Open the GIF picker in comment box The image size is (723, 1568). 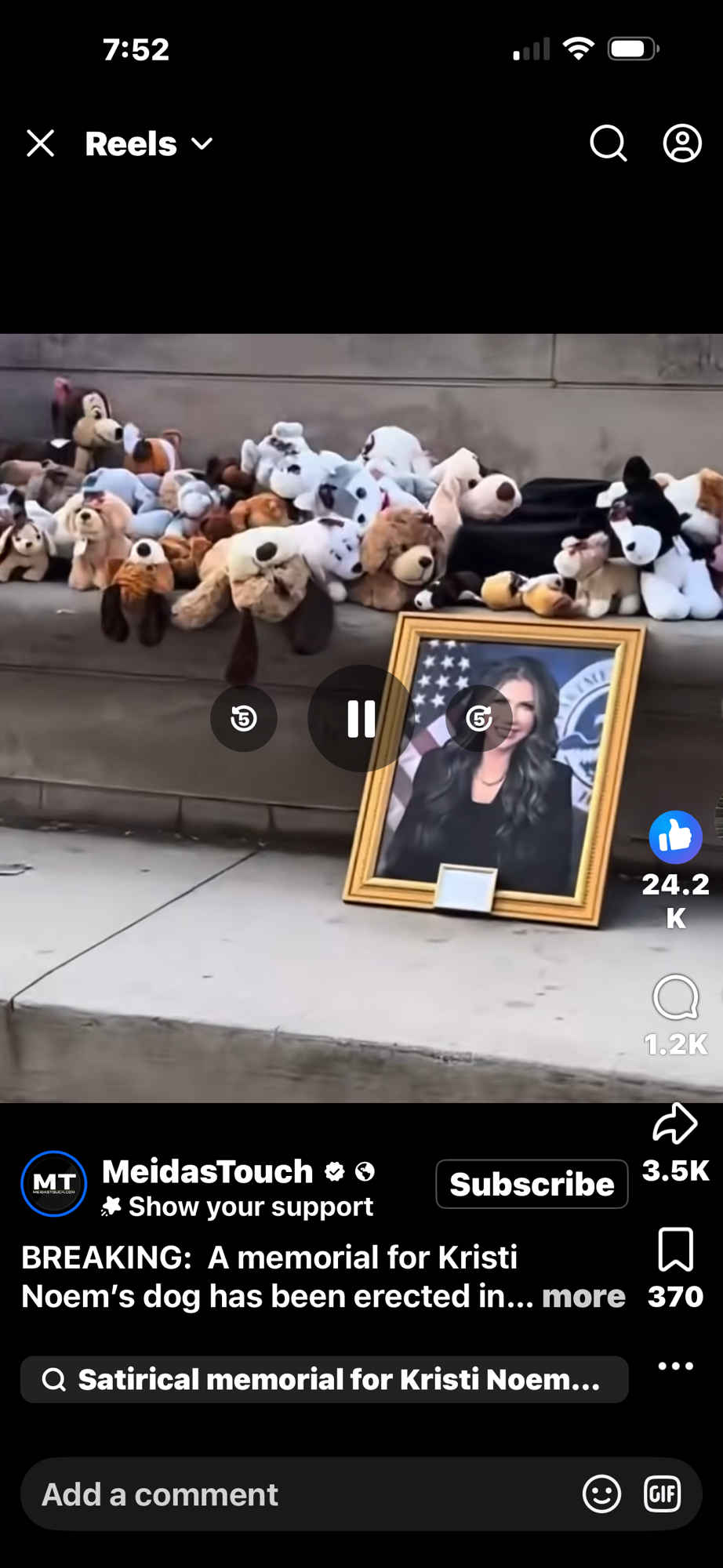[662, 1494]
